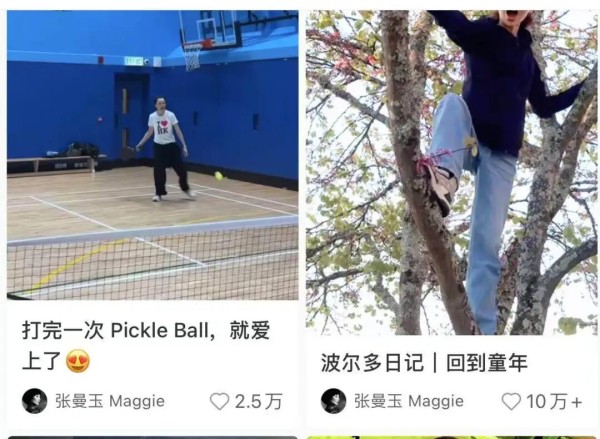Image resolution: width=600 pixels, height=439 pixels.
Task: Like the Pickle Ball post
Action: point(220,401)
